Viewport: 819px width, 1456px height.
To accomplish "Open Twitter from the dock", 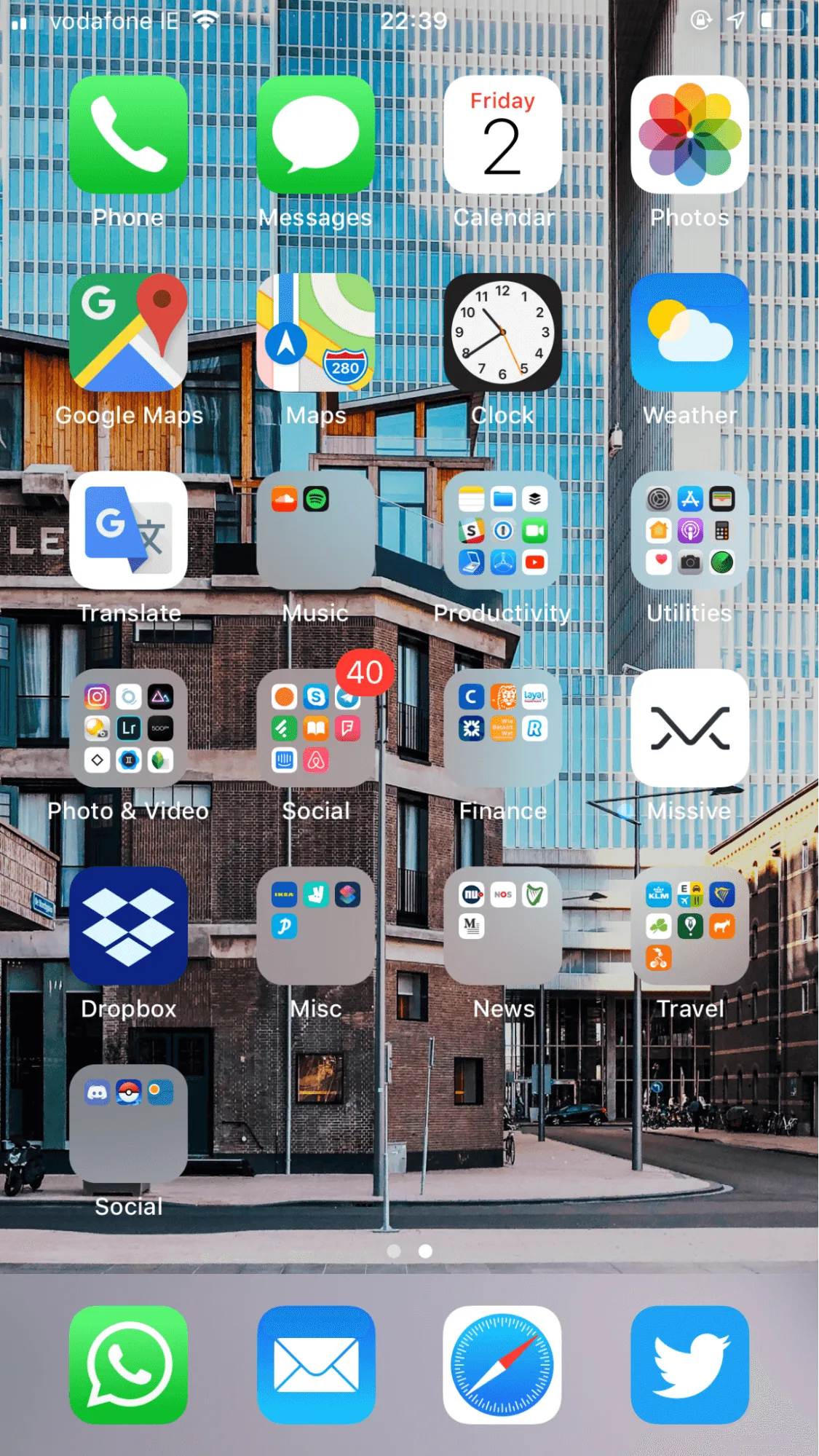I will (690, 1365).
